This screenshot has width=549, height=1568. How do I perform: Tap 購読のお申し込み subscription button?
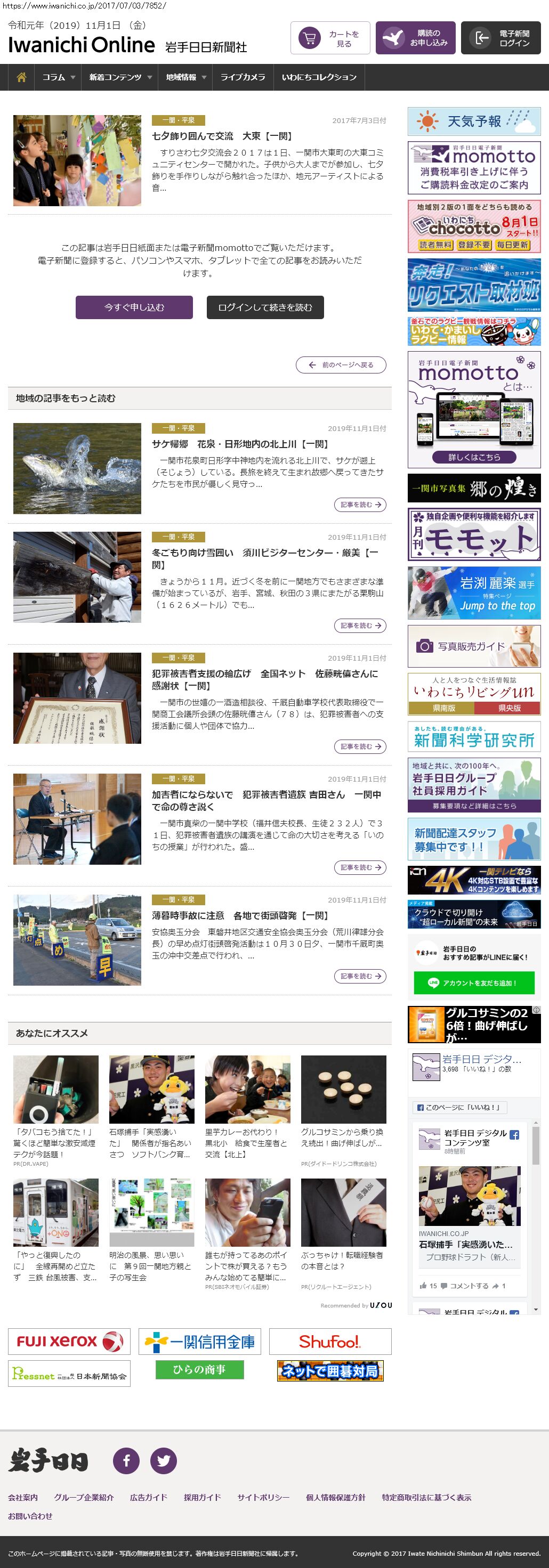(415, 38)
